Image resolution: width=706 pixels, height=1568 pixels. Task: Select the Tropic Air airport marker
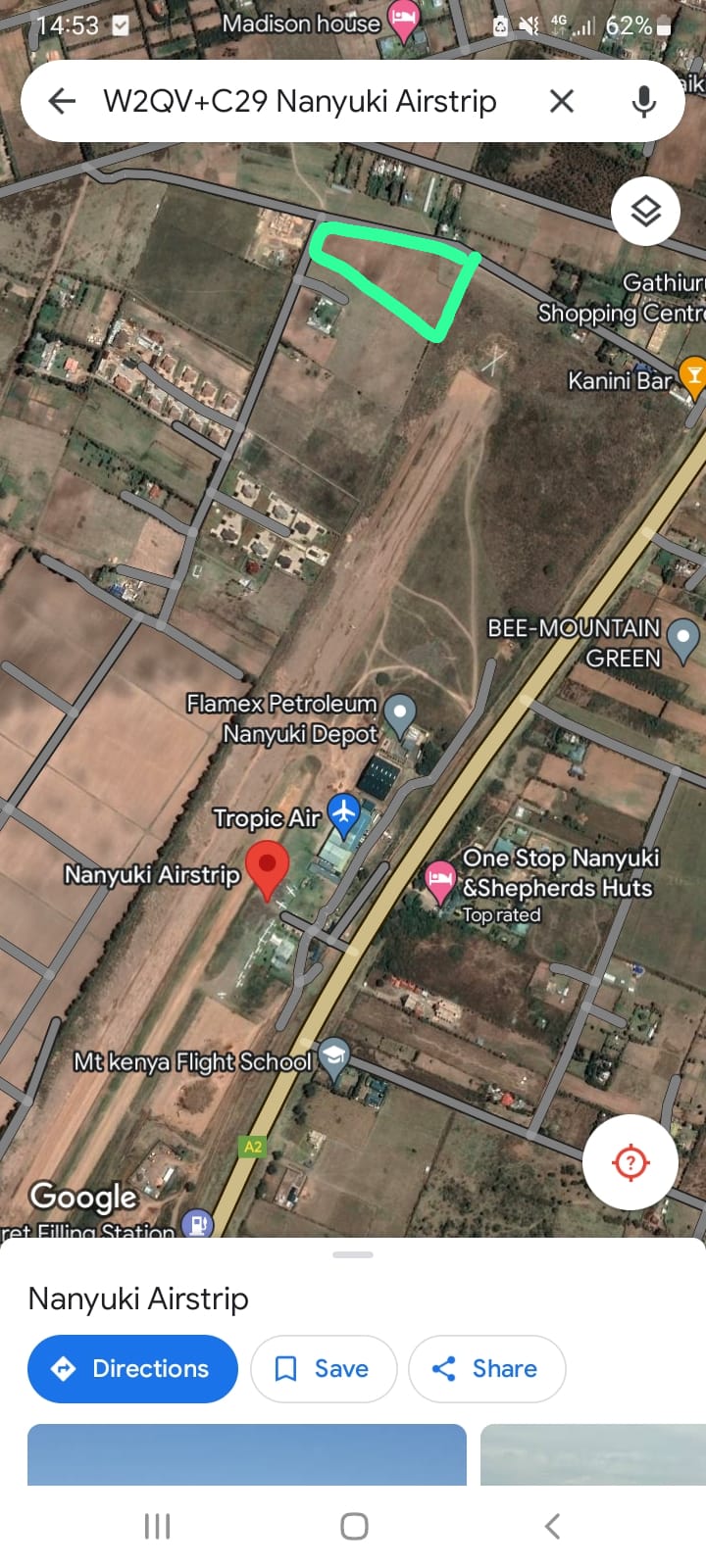coord(344,813)
